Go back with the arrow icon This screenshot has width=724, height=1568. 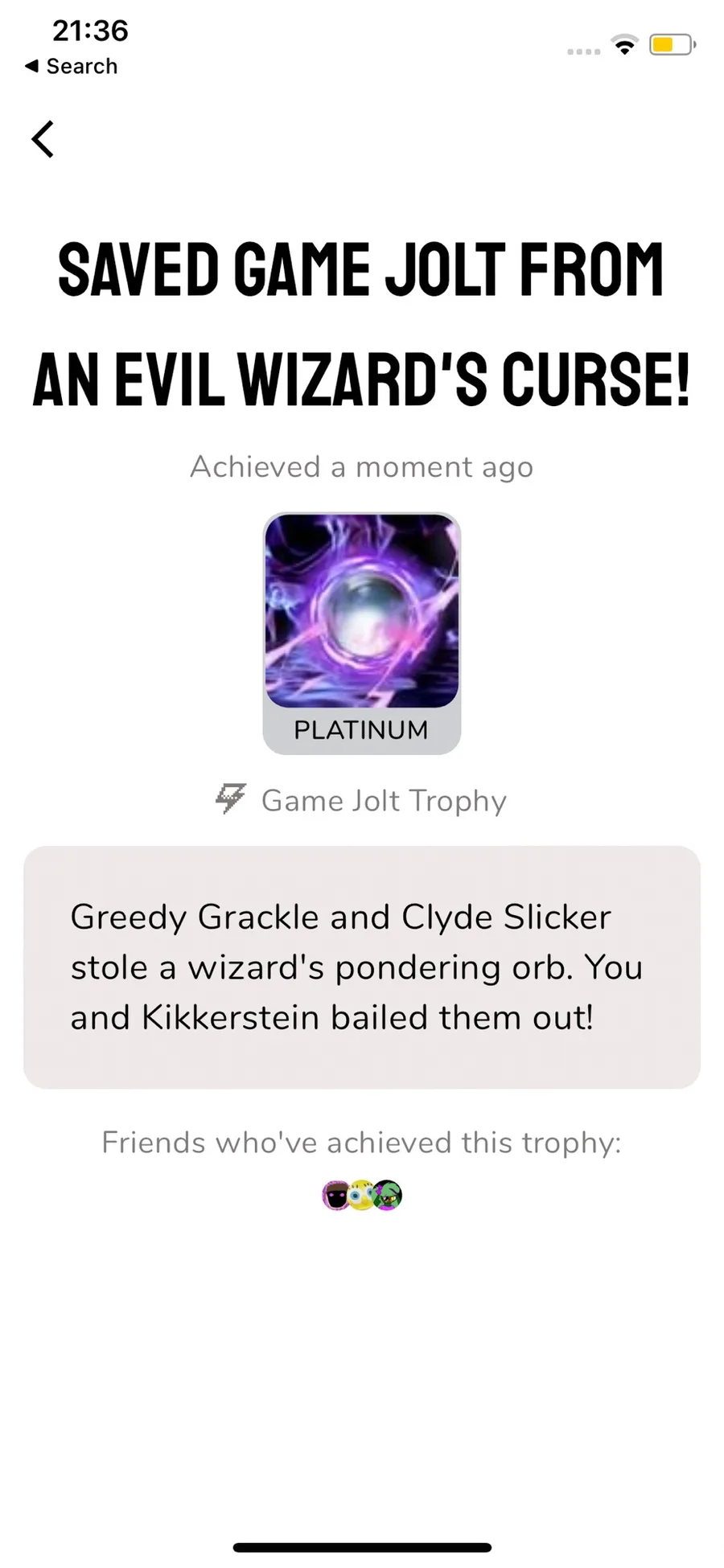point(43,139)
